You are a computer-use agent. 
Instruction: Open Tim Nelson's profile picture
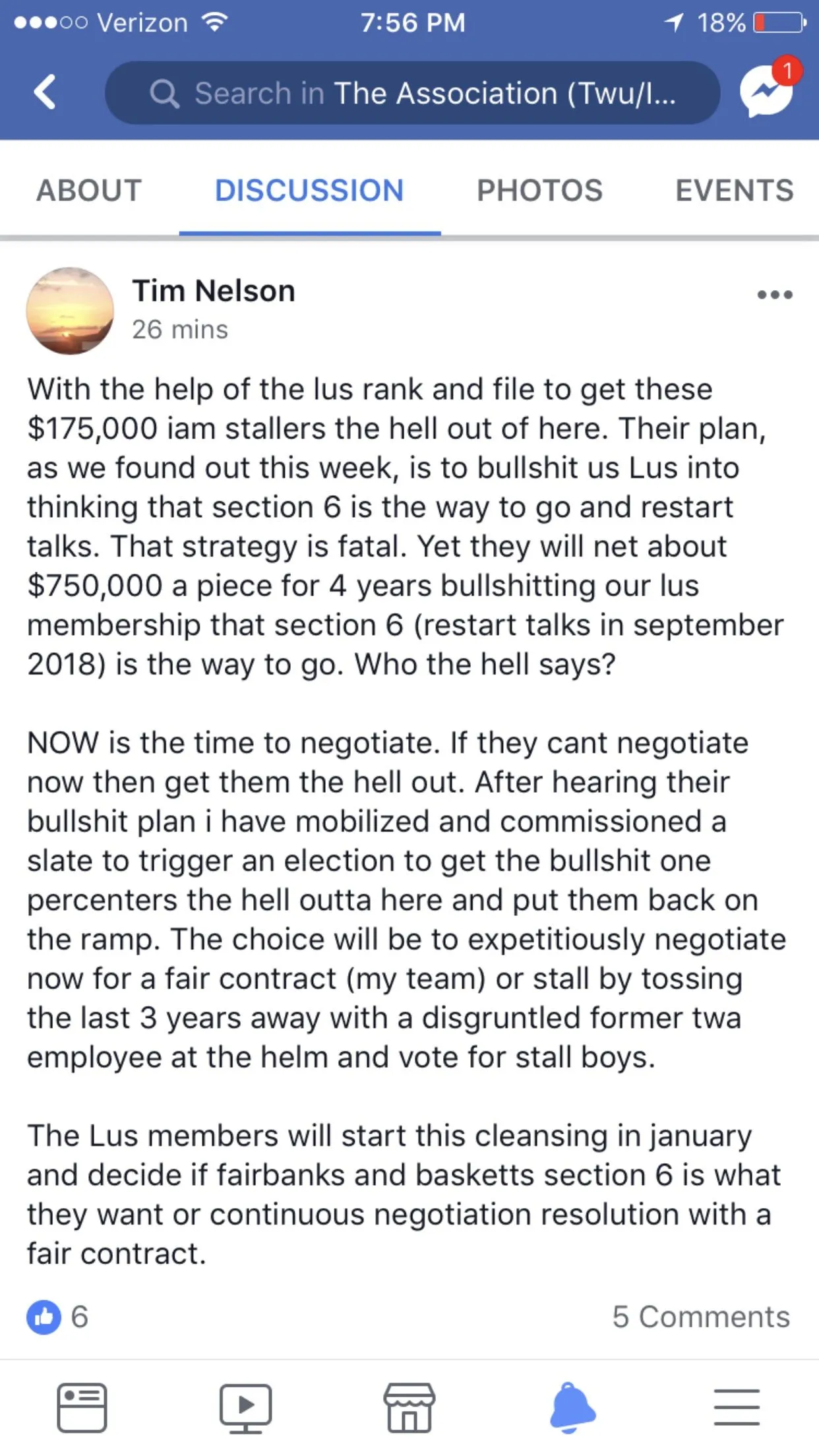[70, 311]
